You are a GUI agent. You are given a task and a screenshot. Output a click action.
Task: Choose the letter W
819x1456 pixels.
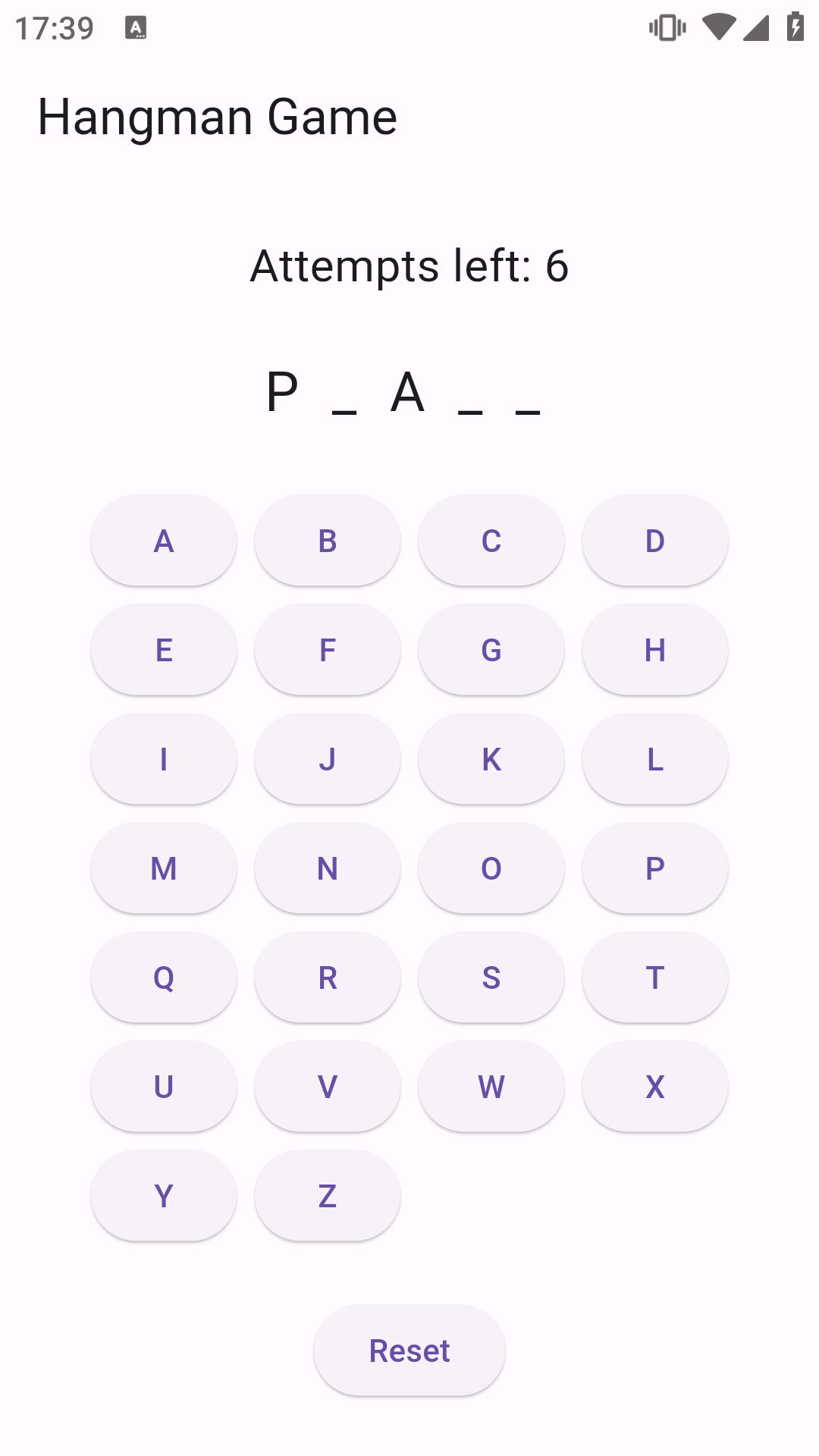491,1087
